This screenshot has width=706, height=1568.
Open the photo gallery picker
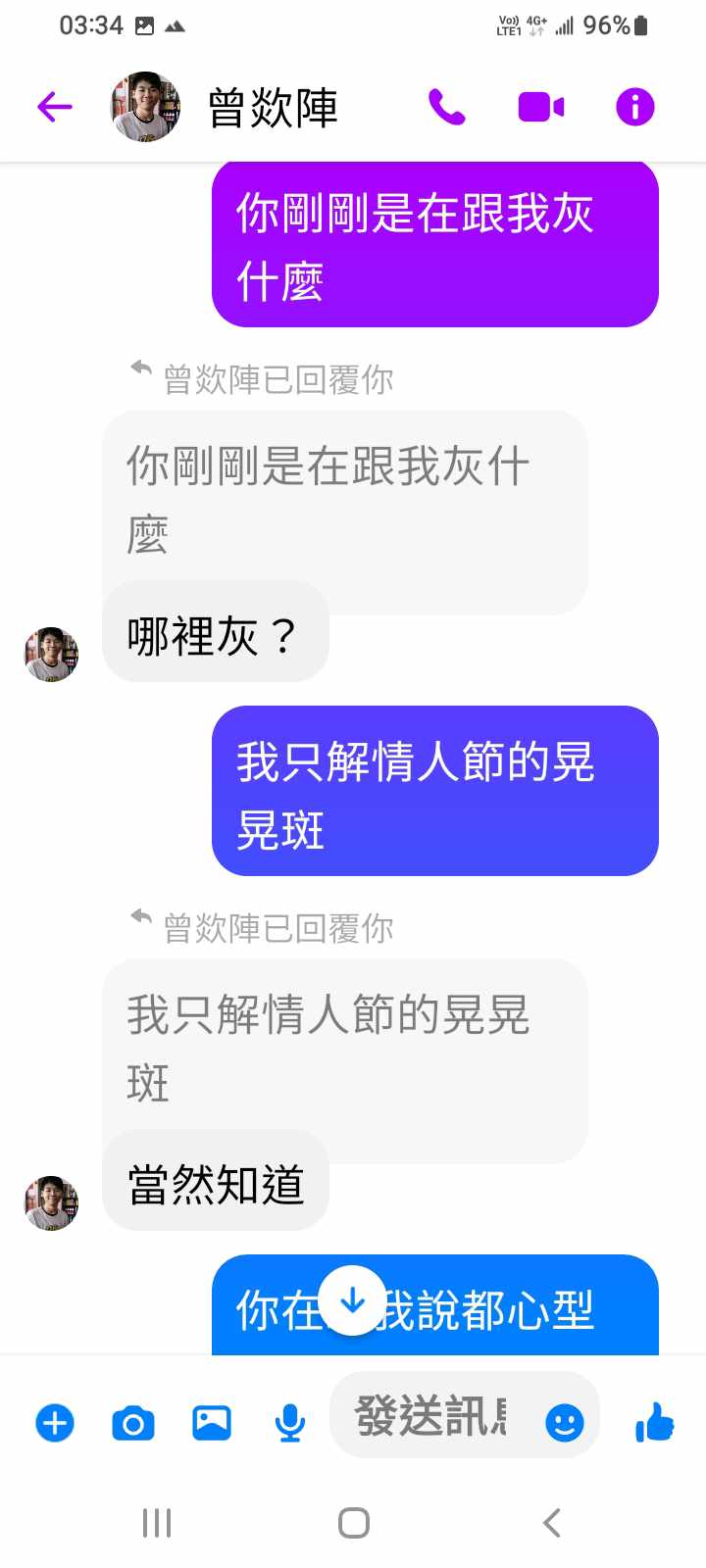tap(212, 1422)
